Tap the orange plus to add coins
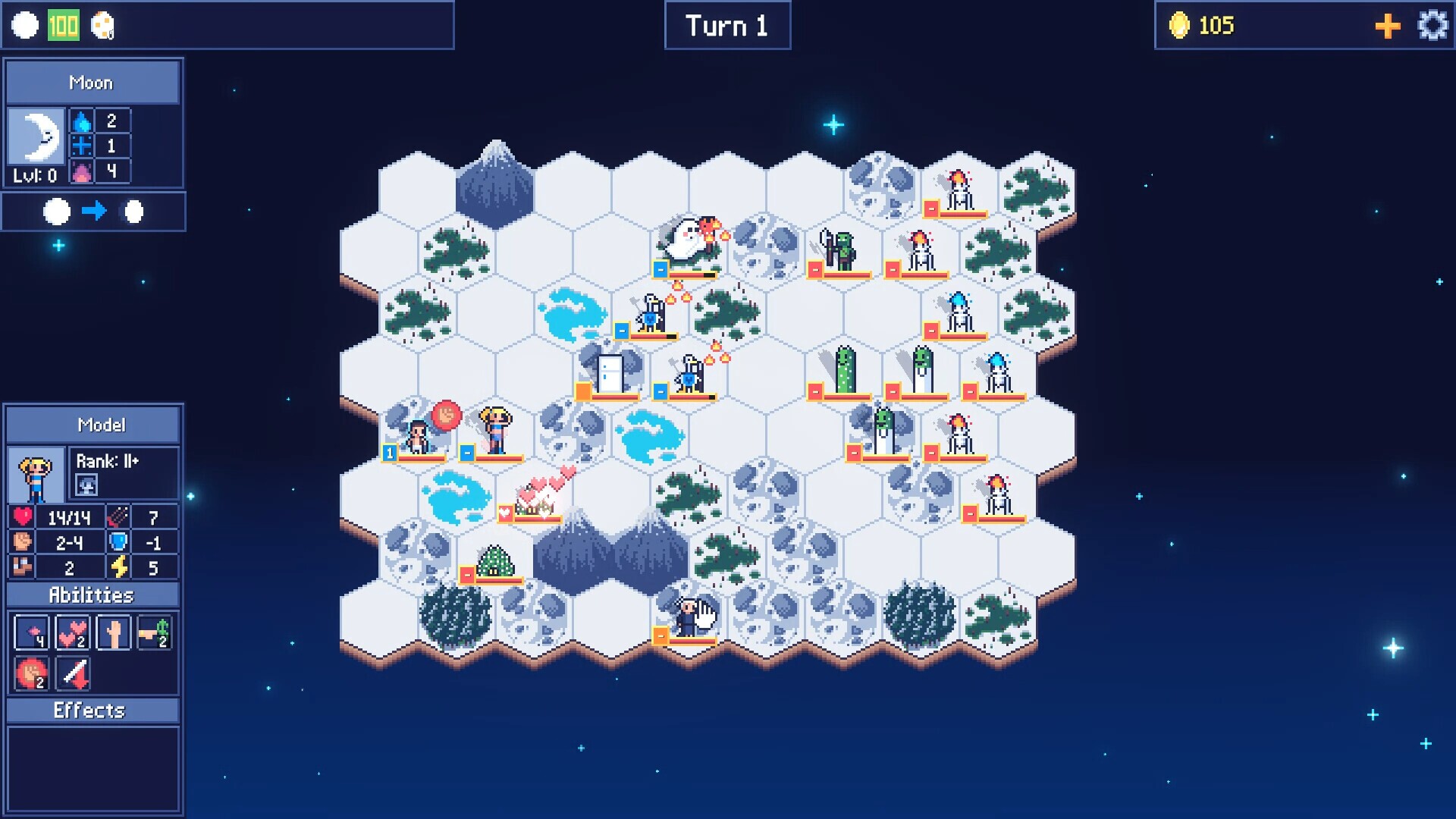1456x819 pixels. [1387, 25]
